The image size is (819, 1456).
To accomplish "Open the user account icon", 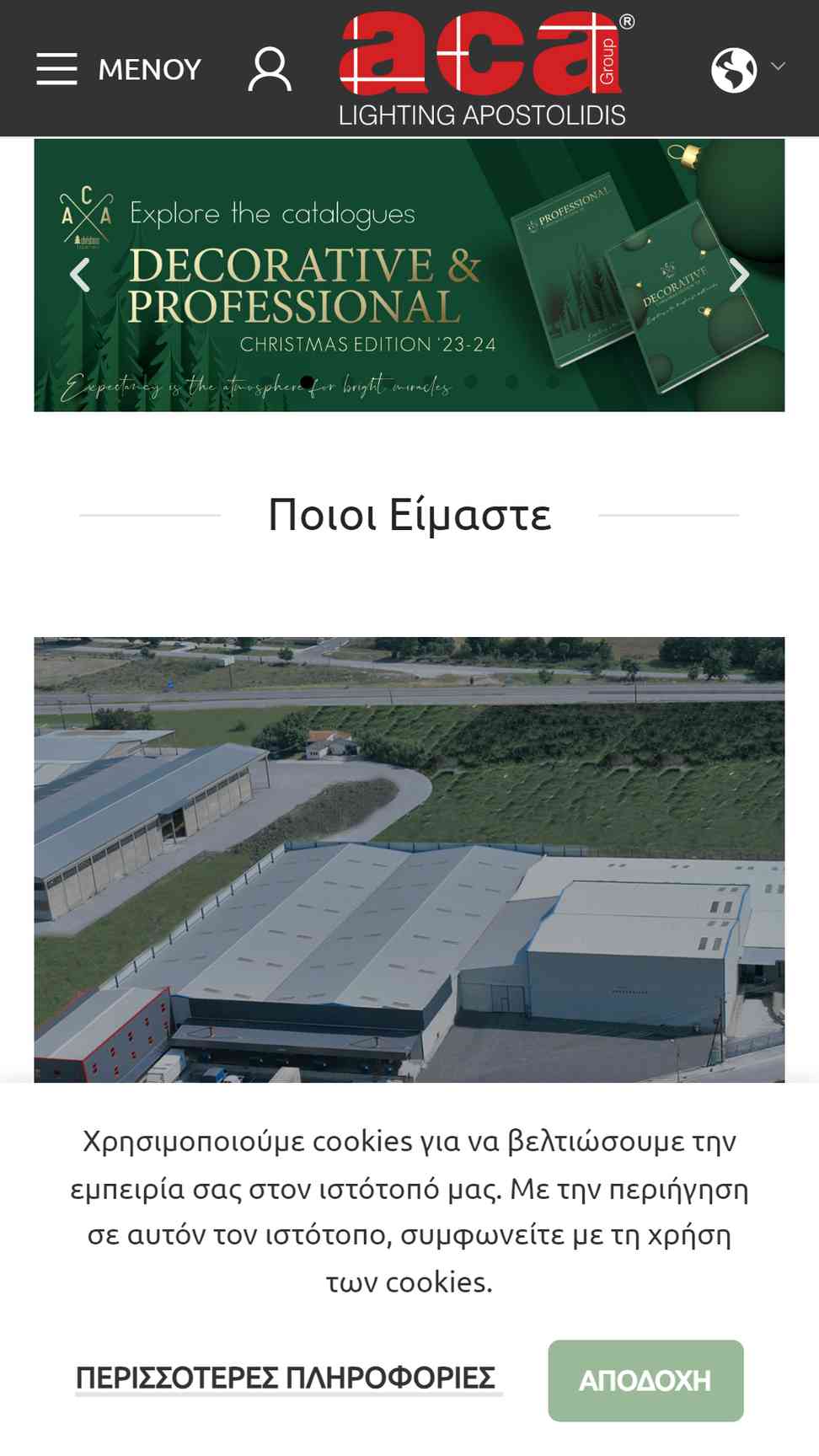I will click(x=270, y=69).
